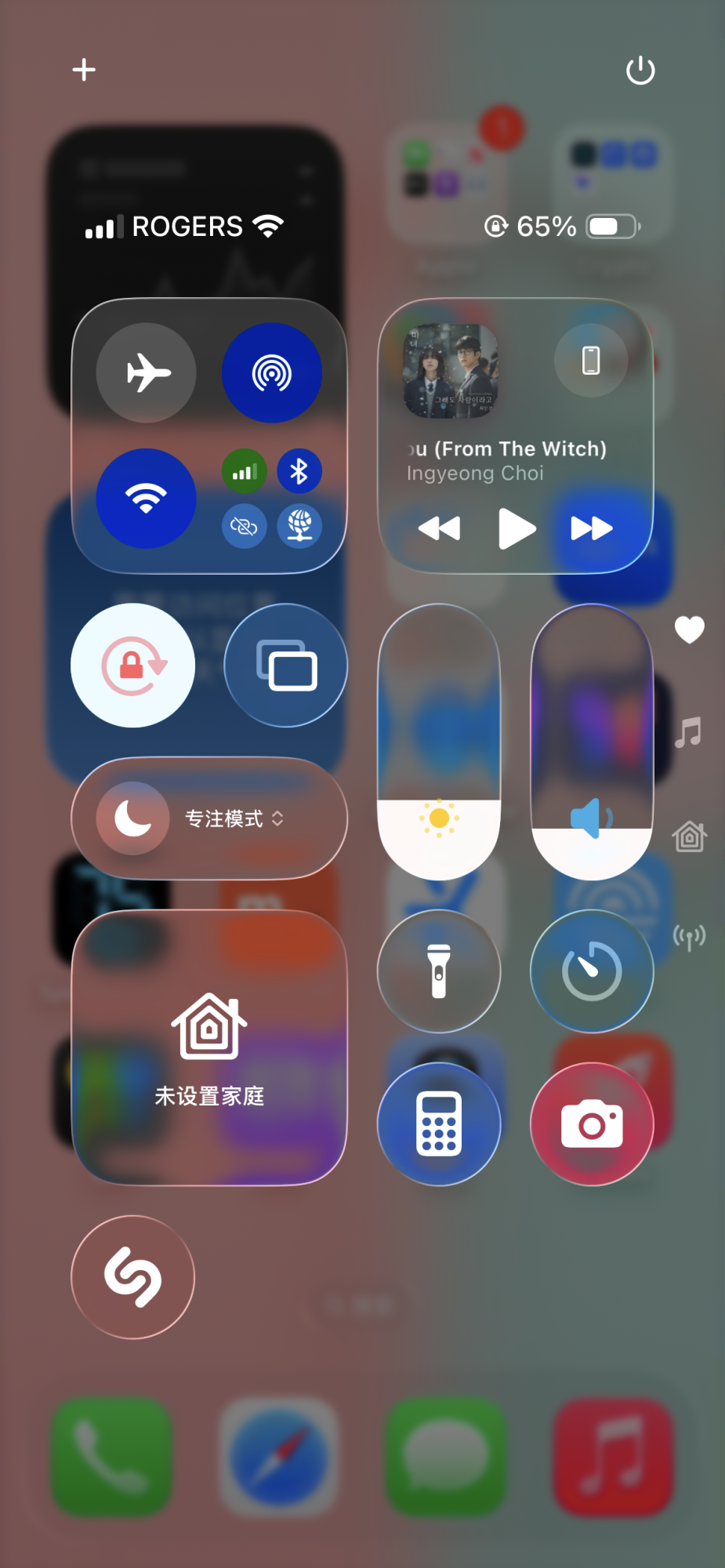Image resolution: width=725 pixels, height=1568 pixels.
Task: Play the song from The Witch
Action: click(517, 528)
